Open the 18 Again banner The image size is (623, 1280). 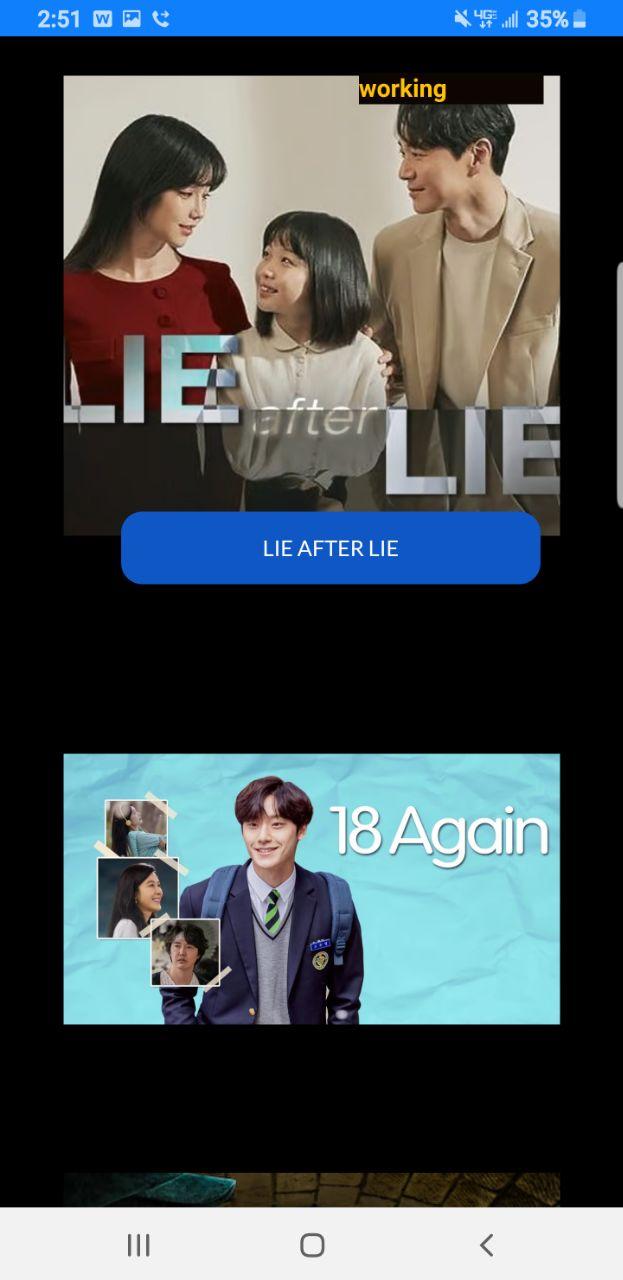click(x=311, y=889)
